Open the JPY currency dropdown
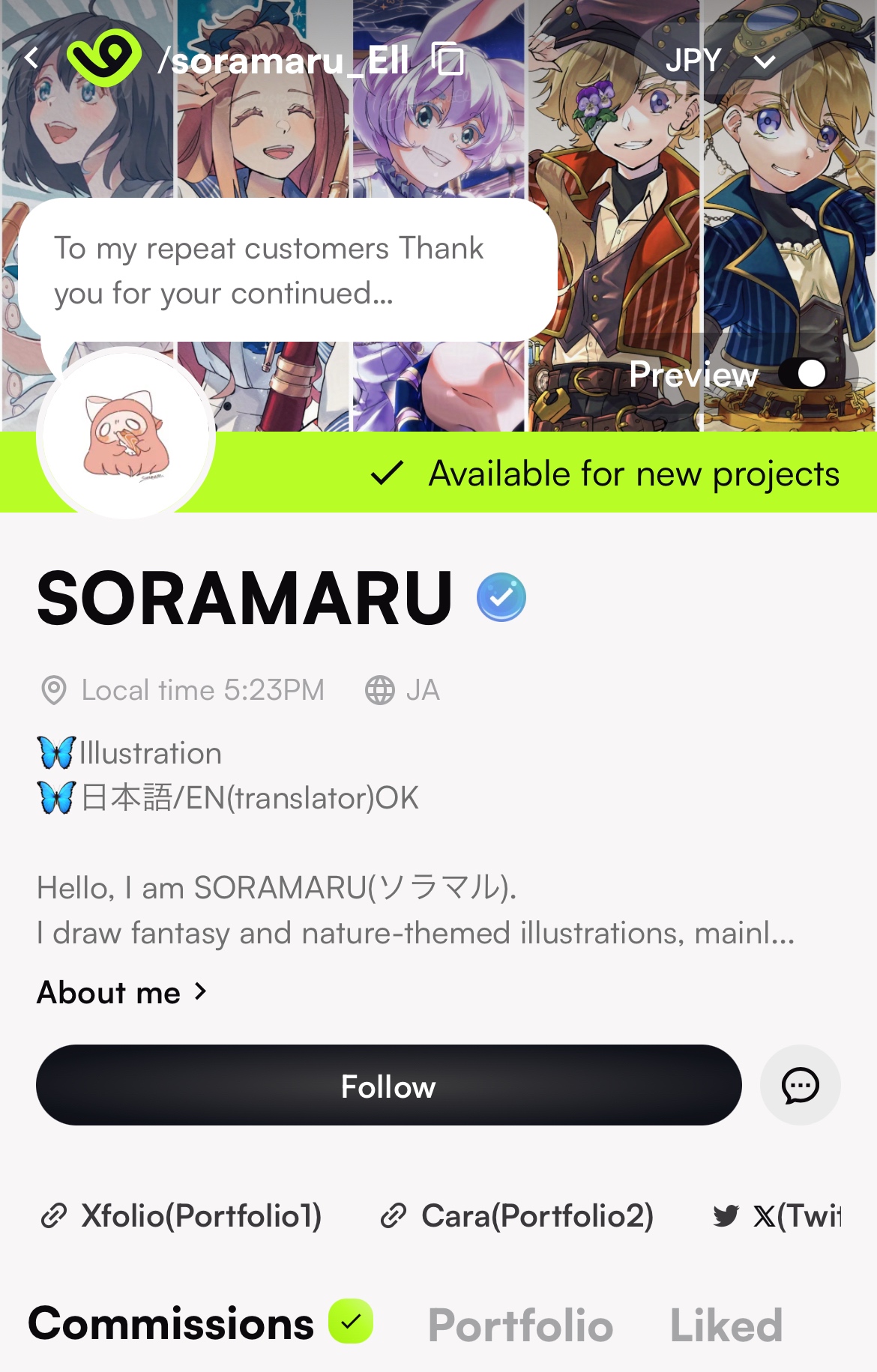 click(721, 61)
